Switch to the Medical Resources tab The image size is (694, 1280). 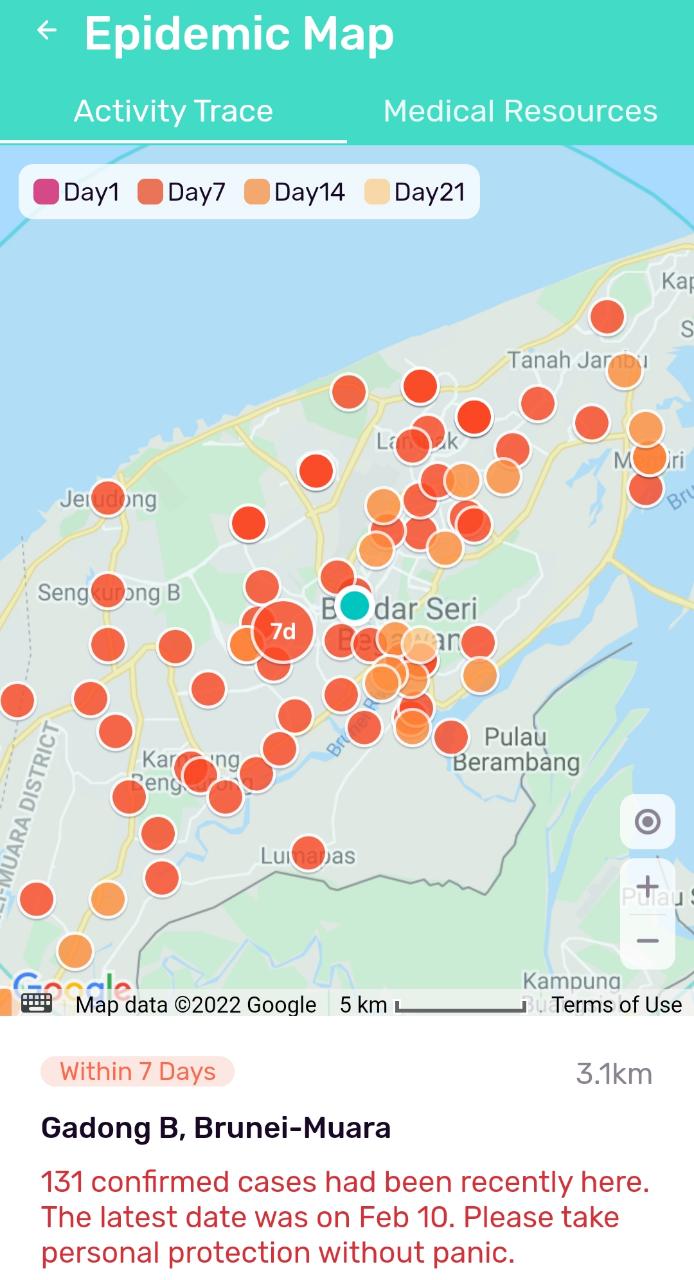(x=520, y=111)
